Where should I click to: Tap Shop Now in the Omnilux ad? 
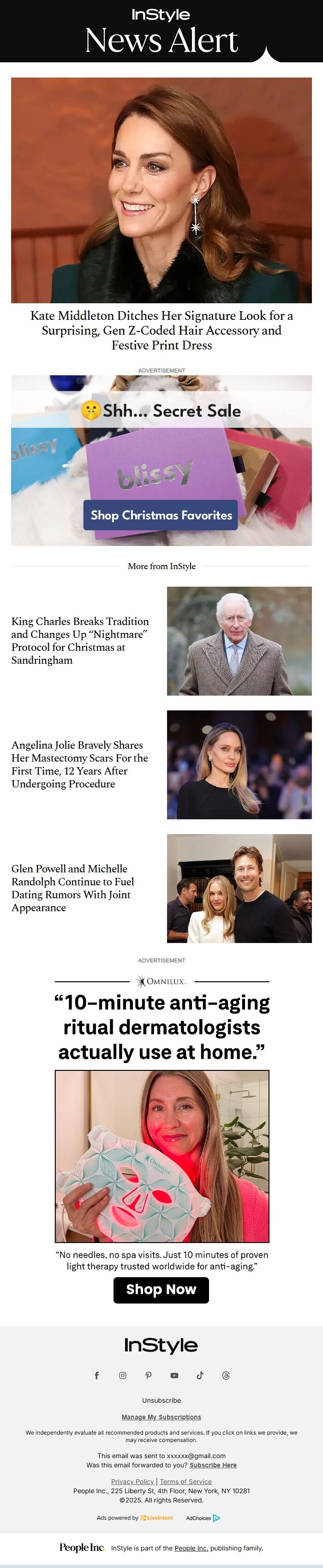161,1289
